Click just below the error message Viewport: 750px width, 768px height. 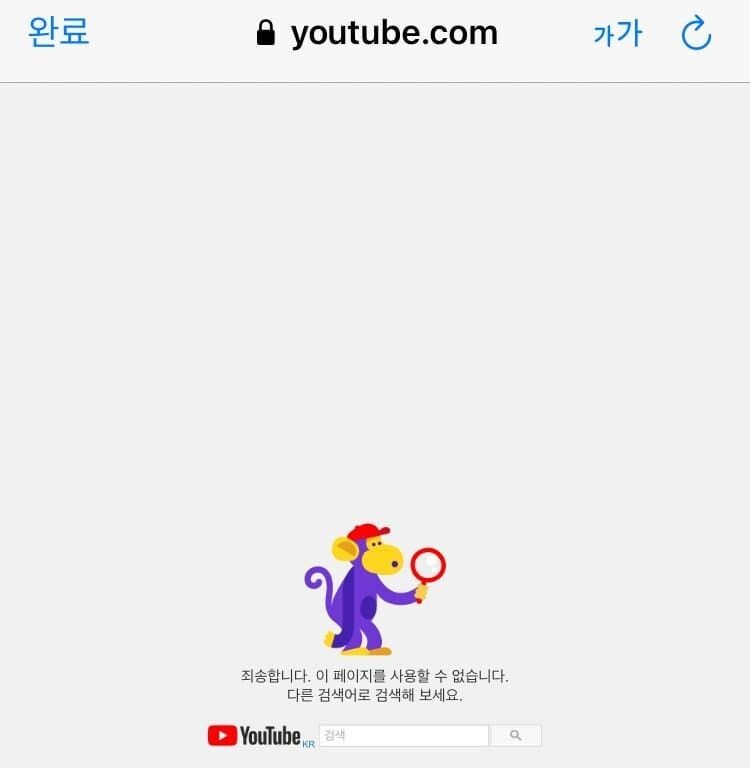click(375, 710)
